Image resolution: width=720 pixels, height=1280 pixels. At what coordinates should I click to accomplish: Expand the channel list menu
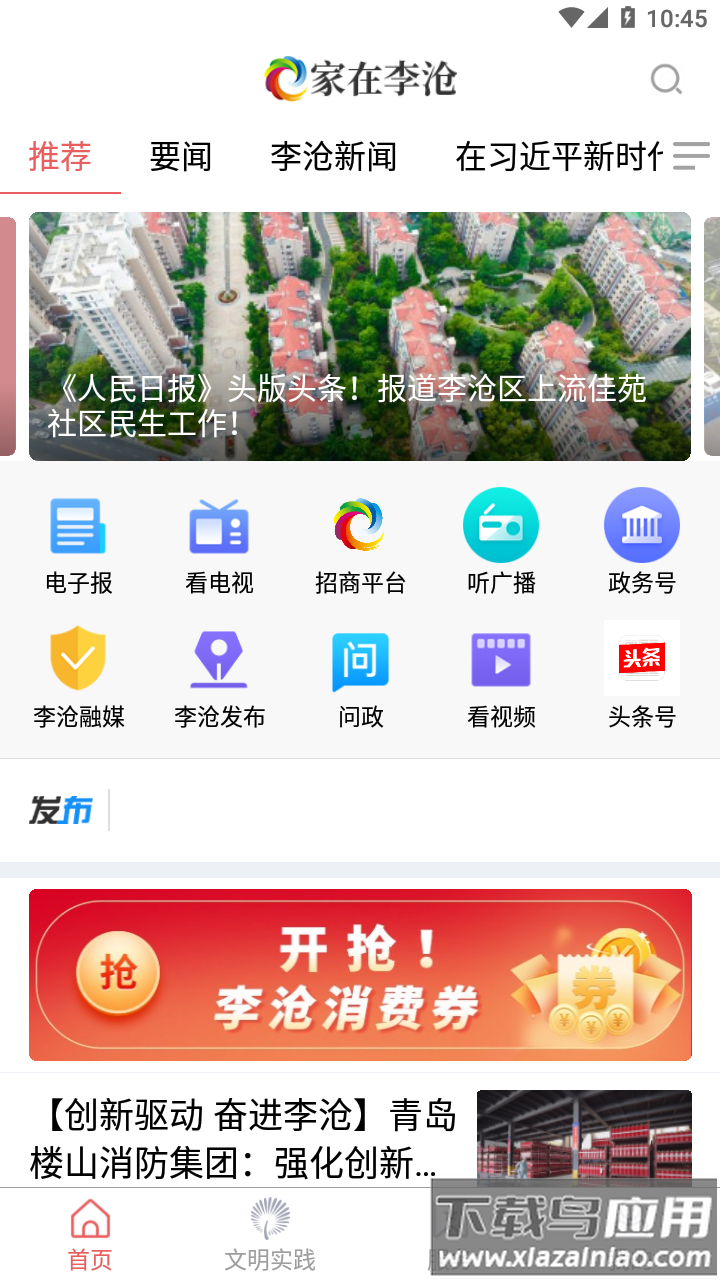[x=690, y=156]
